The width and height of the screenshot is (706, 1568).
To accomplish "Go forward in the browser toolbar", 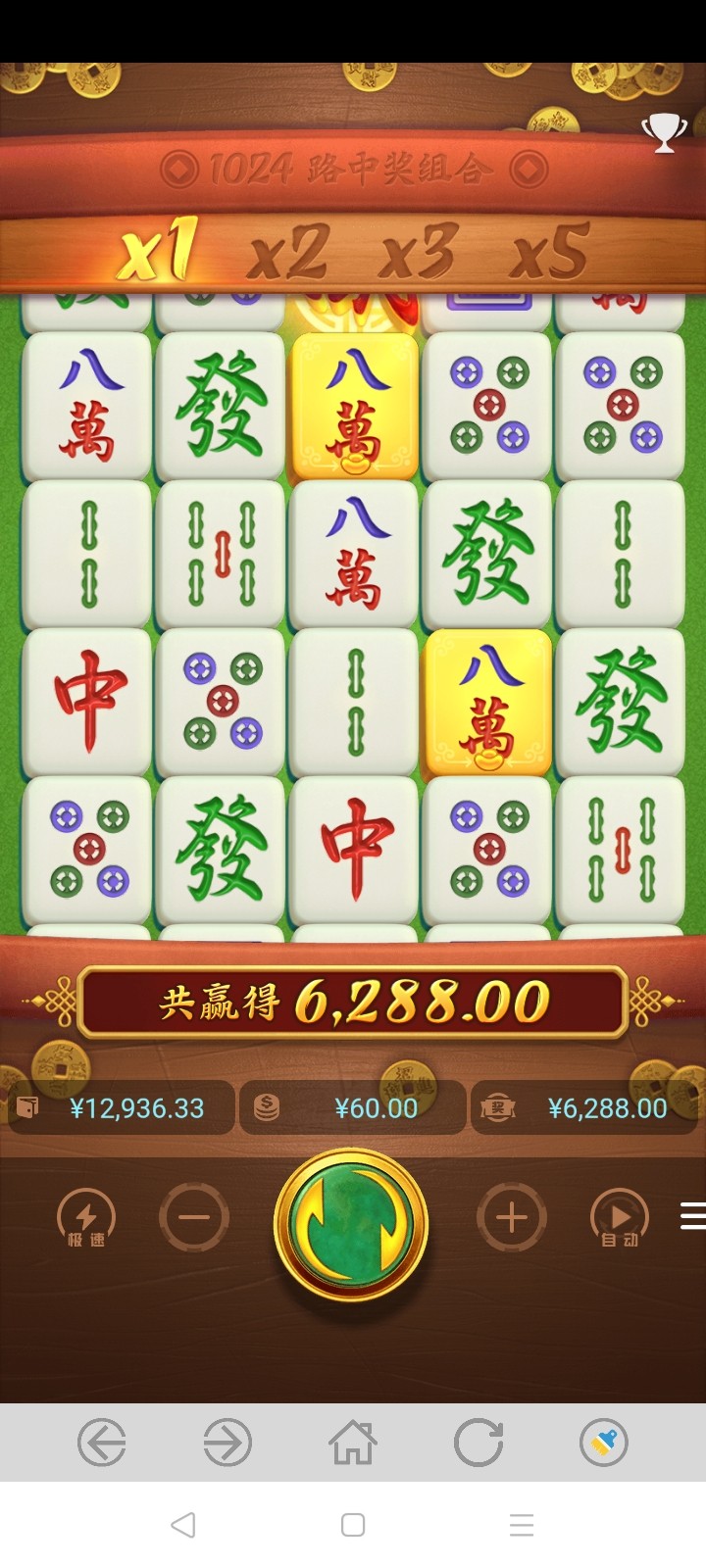I will [227, 1442].
